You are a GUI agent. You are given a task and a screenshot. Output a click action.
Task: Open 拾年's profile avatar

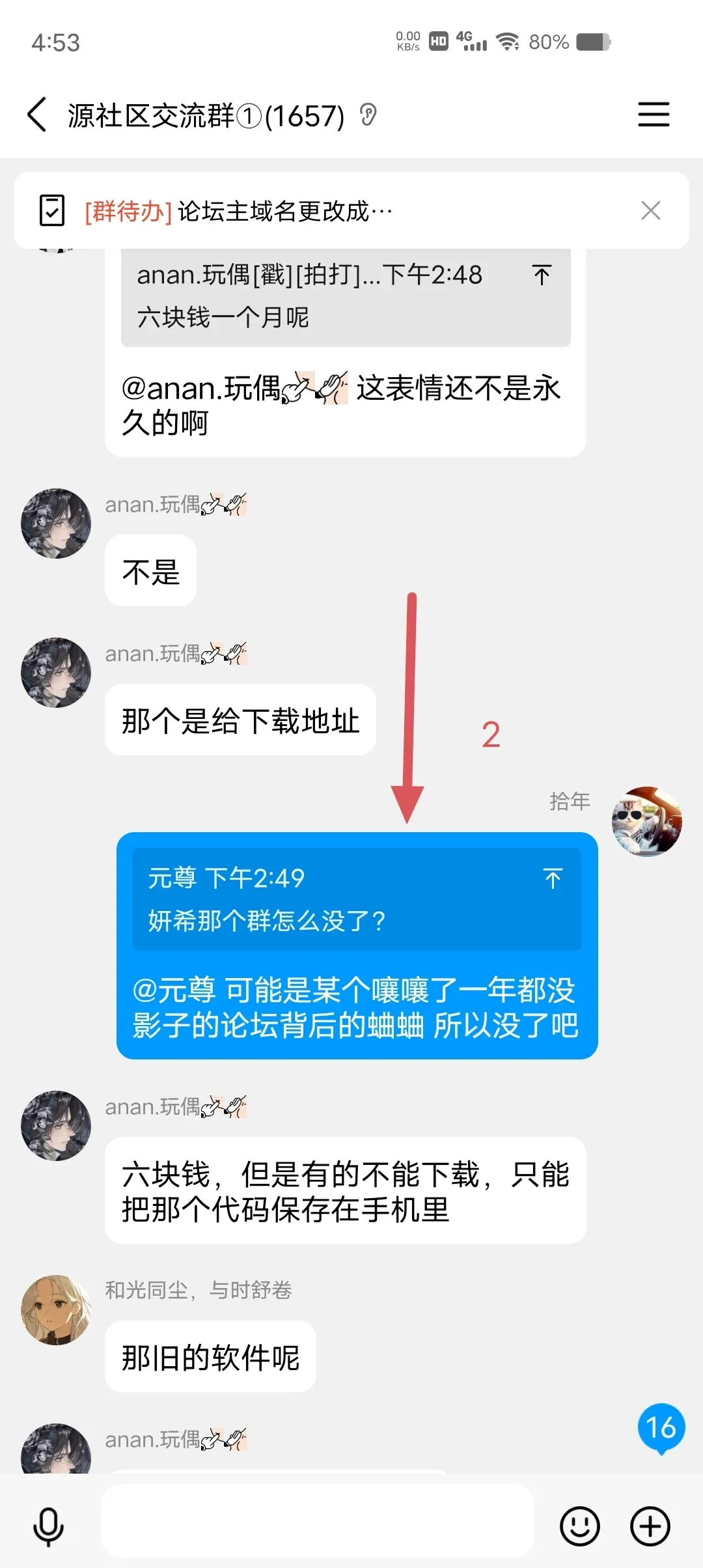pos(646,821)
